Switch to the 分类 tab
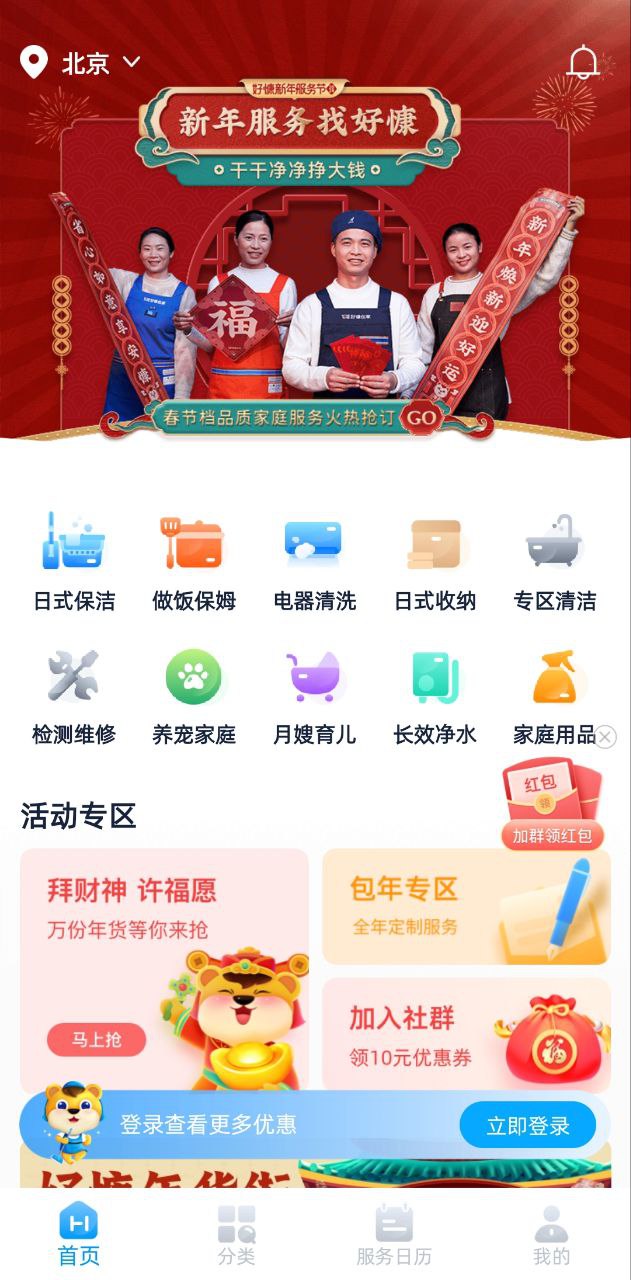The image size is (631, 1280). 237,1236
